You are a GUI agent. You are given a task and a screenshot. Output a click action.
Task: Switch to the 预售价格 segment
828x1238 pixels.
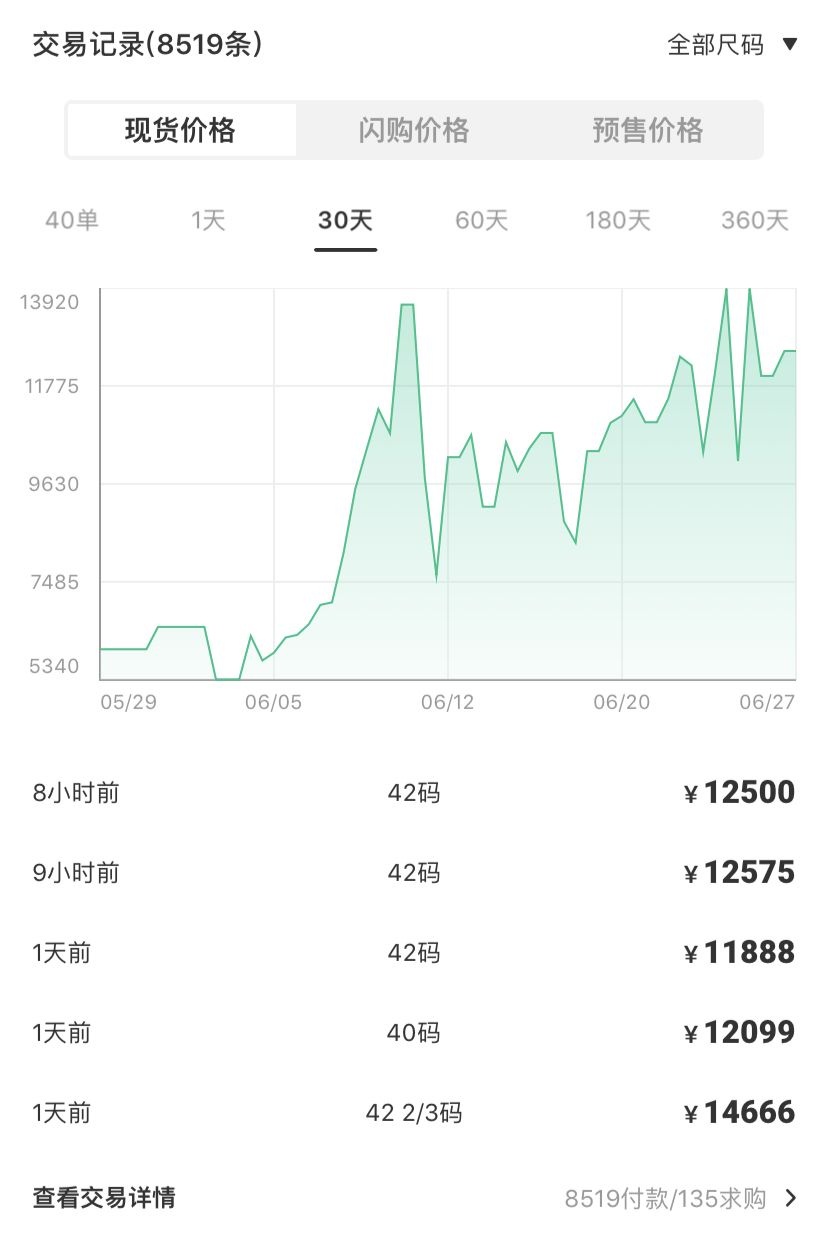(x=647, y=130)
